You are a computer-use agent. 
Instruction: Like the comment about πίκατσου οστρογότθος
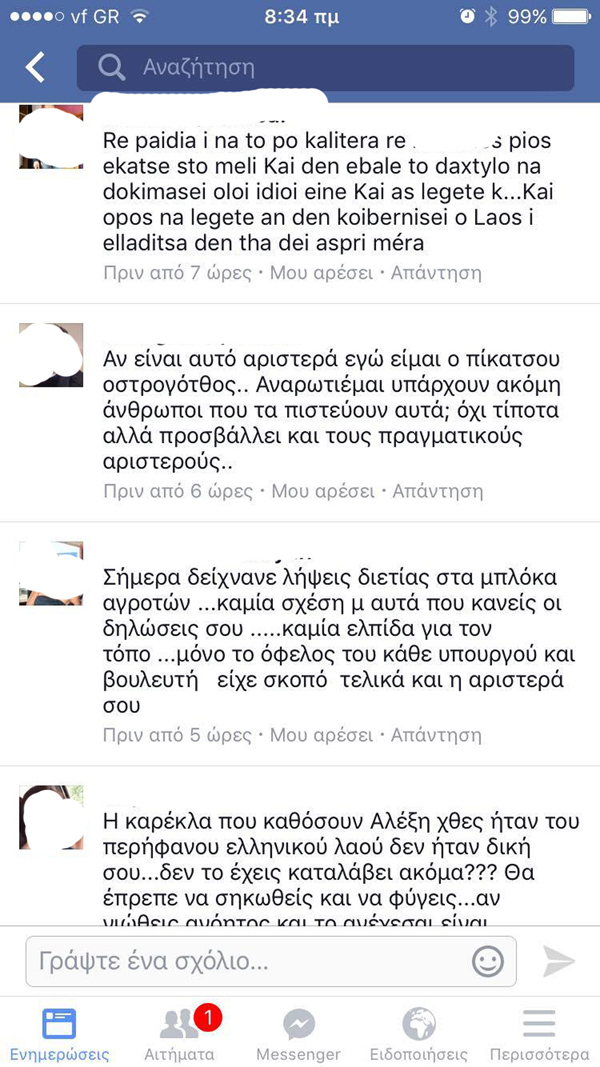[322, 491]
